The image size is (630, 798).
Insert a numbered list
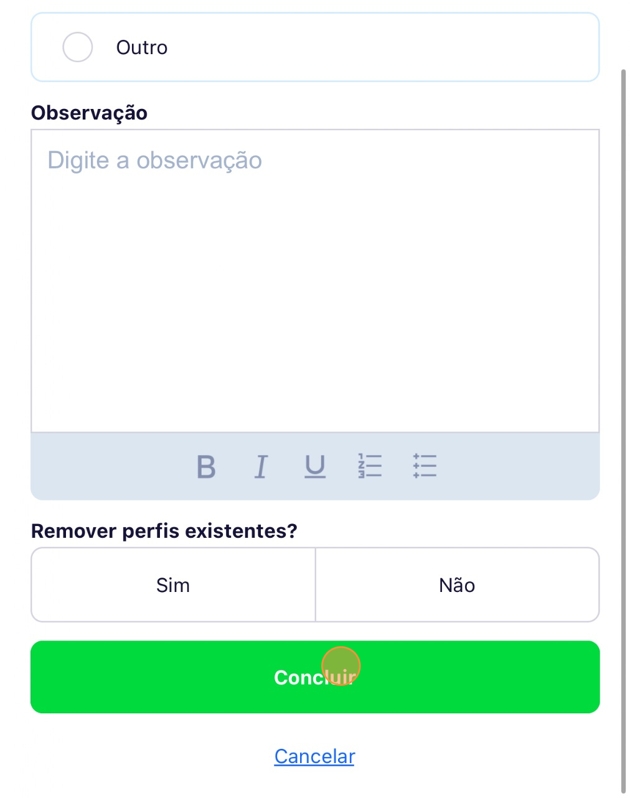(x=370, y=466)
